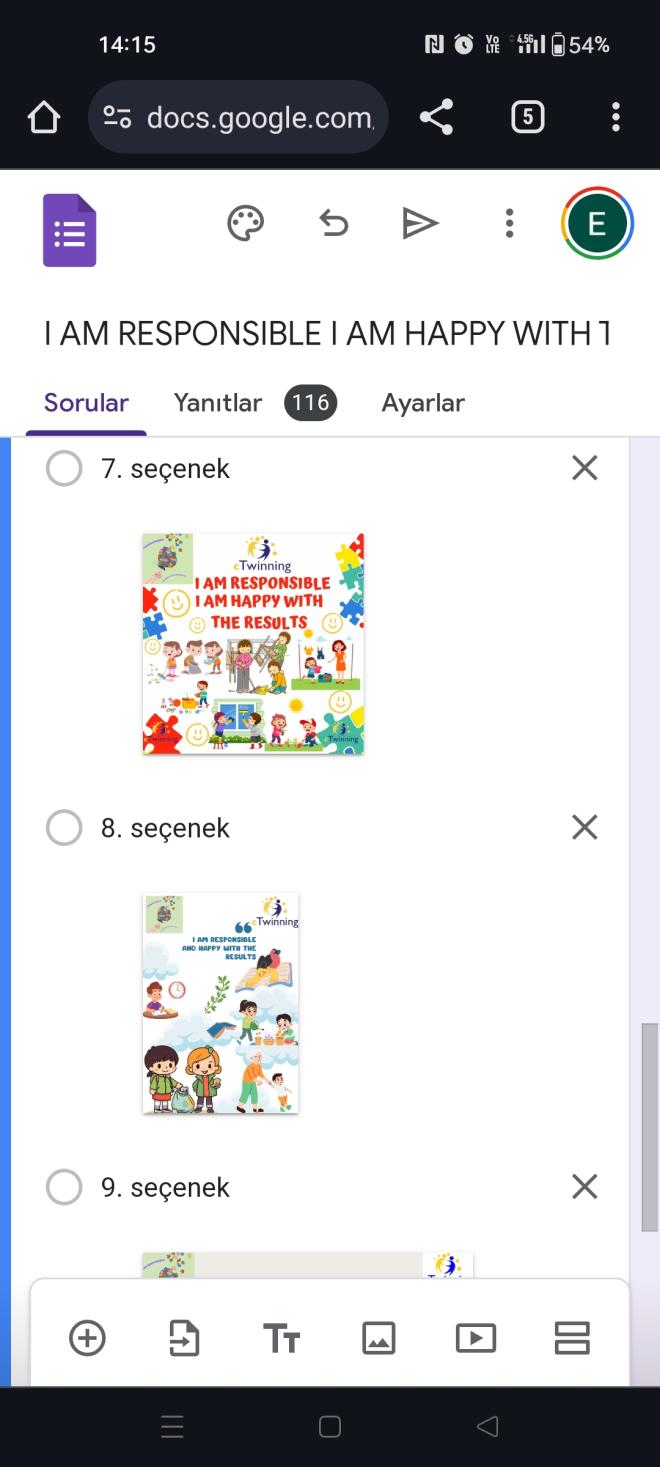Image resolution: width=660 pixels, height=1467 pixels.
Task: Delete the 8. seçenek option
Action: (x=584, y=827)
